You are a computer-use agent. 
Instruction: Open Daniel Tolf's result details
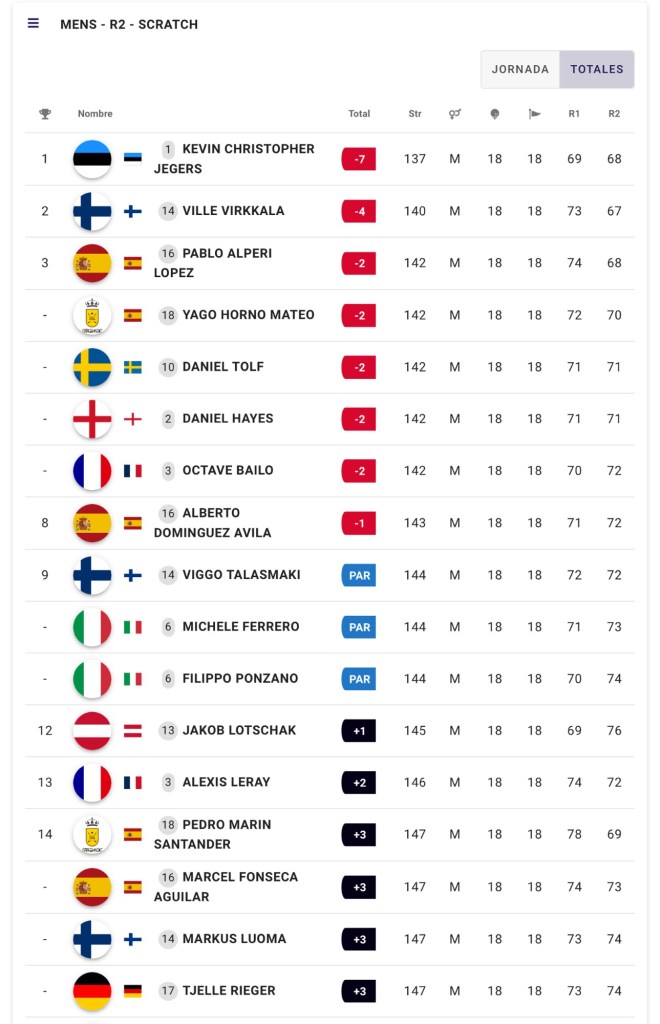(x=223, y=367)
